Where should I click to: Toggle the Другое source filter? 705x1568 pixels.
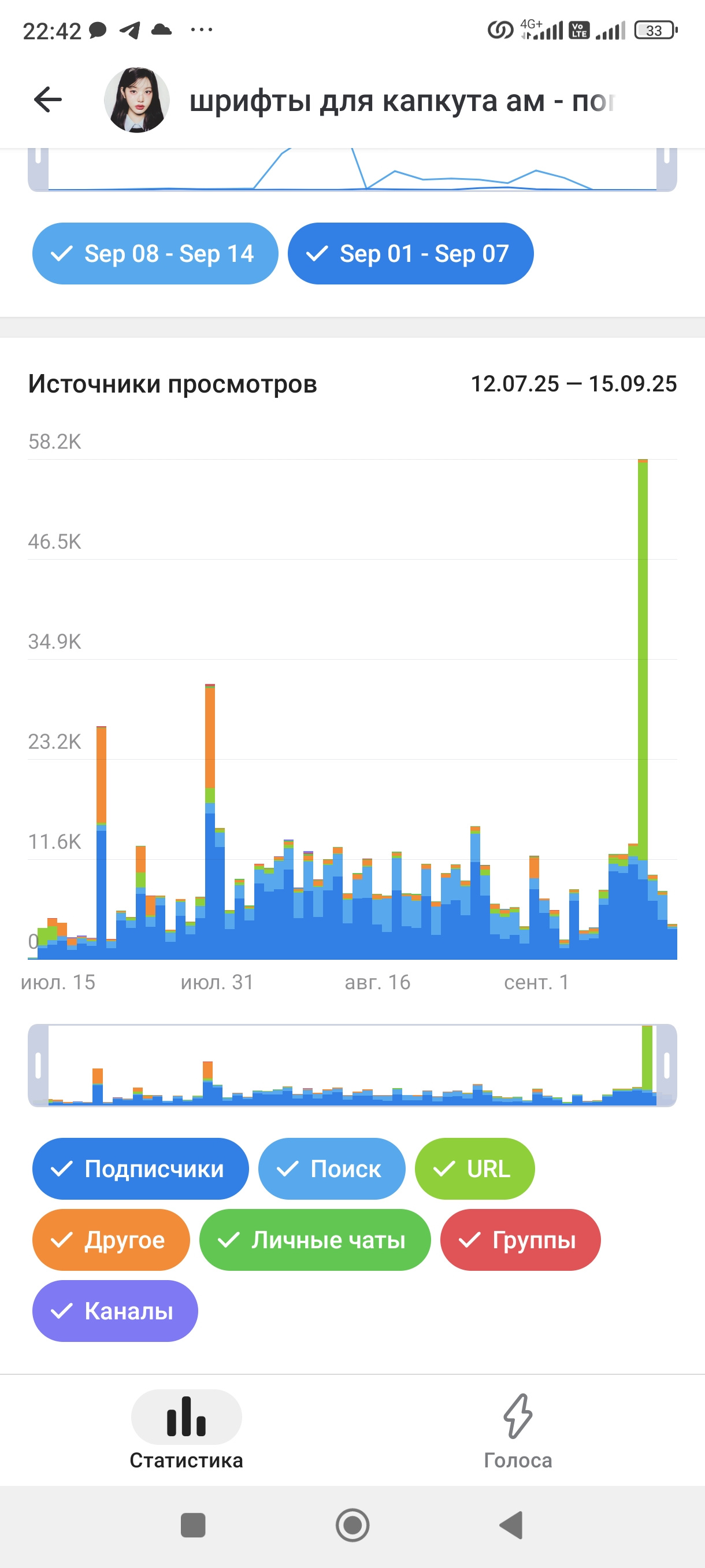click(112, 1239)
